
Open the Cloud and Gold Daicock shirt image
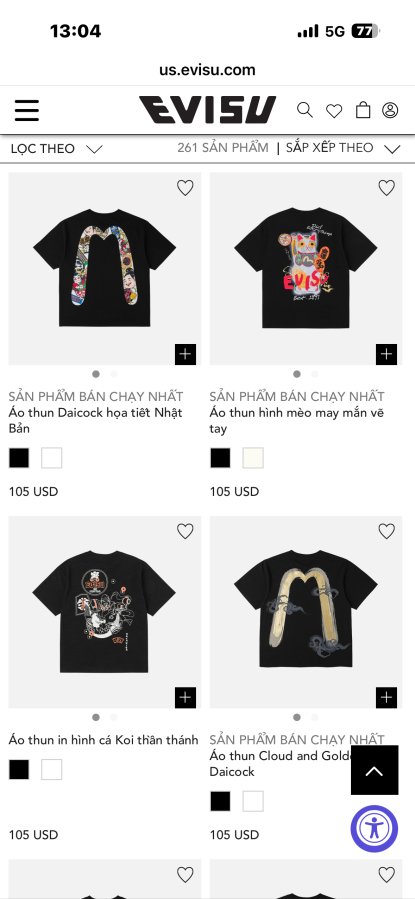(306, 612)
